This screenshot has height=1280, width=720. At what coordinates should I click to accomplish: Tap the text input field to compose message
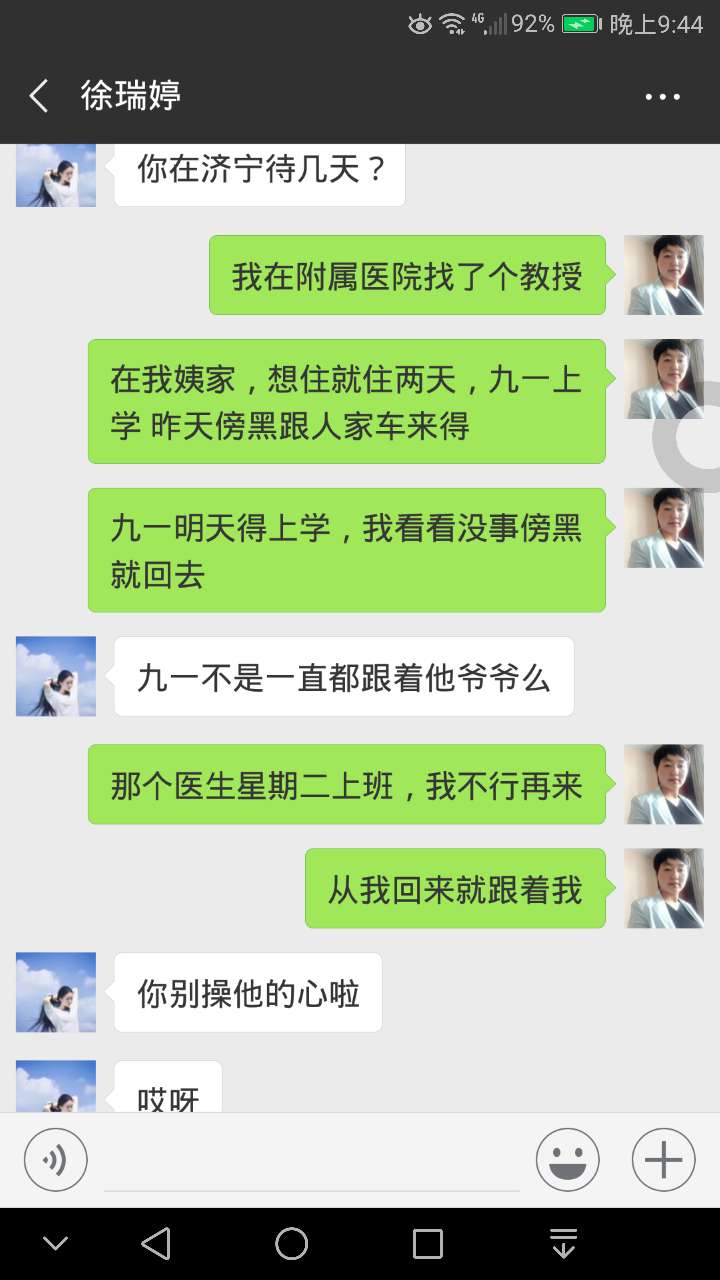click(310, 1159)
